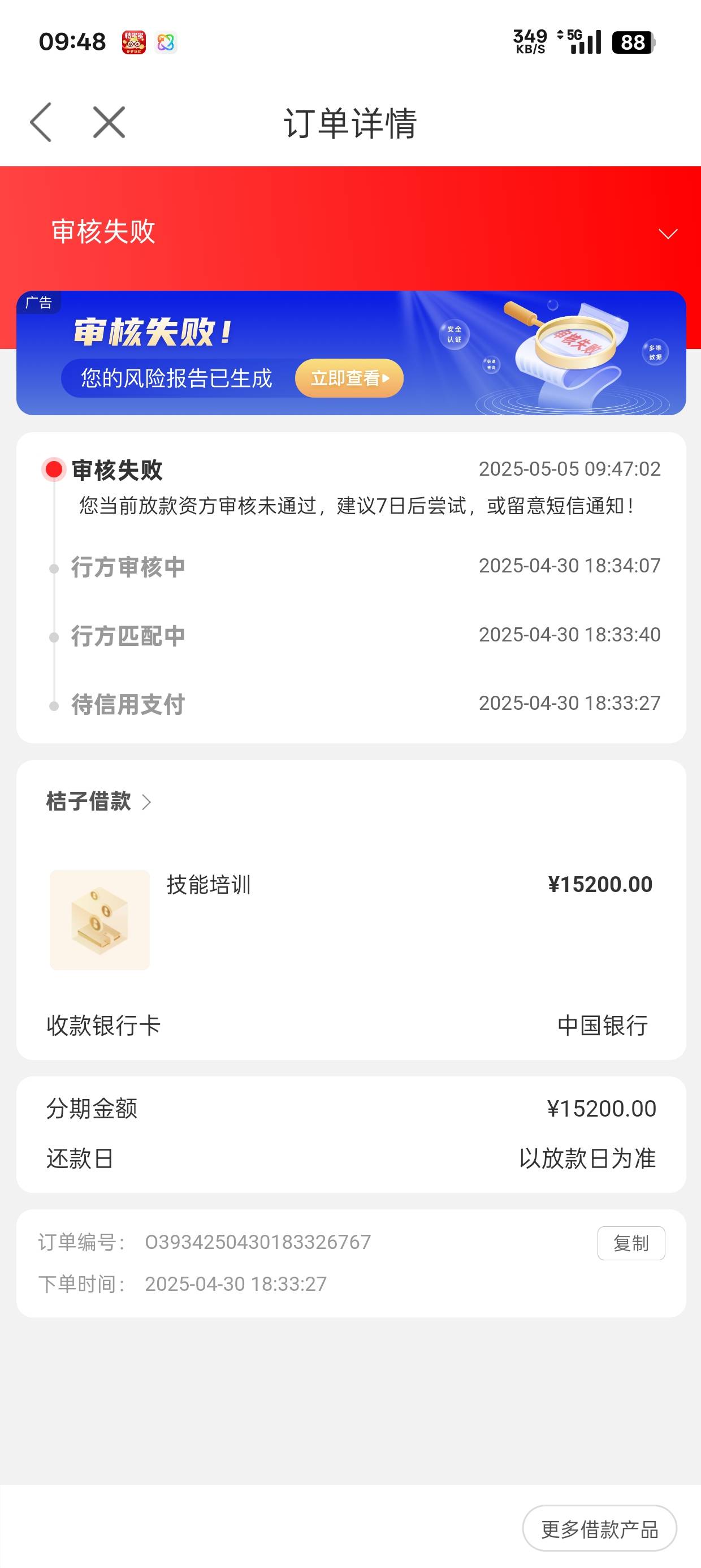
Task: Open the 桔子借款 link
Action: [x=99, y=801]
